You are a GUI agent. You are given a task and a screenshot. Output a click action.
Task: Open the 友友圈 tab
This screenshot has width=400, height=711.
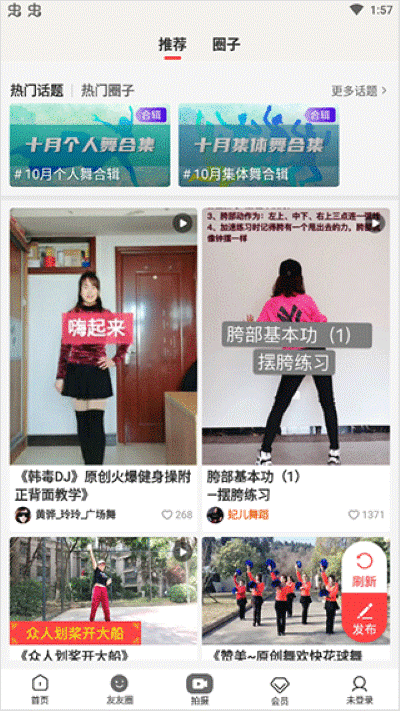pyautogui.click(x=119, y=690)
